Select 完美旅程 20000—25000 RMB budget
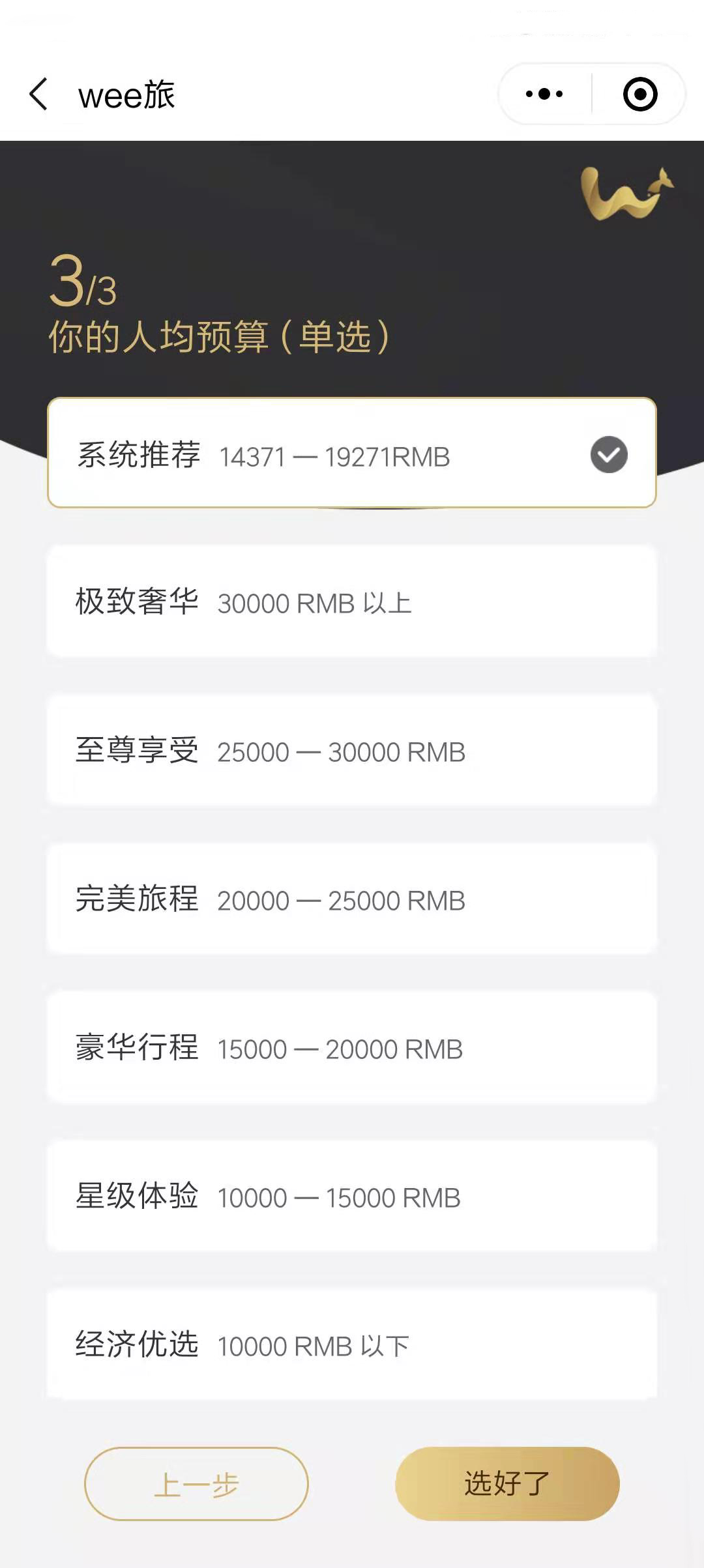 (352, 899)
